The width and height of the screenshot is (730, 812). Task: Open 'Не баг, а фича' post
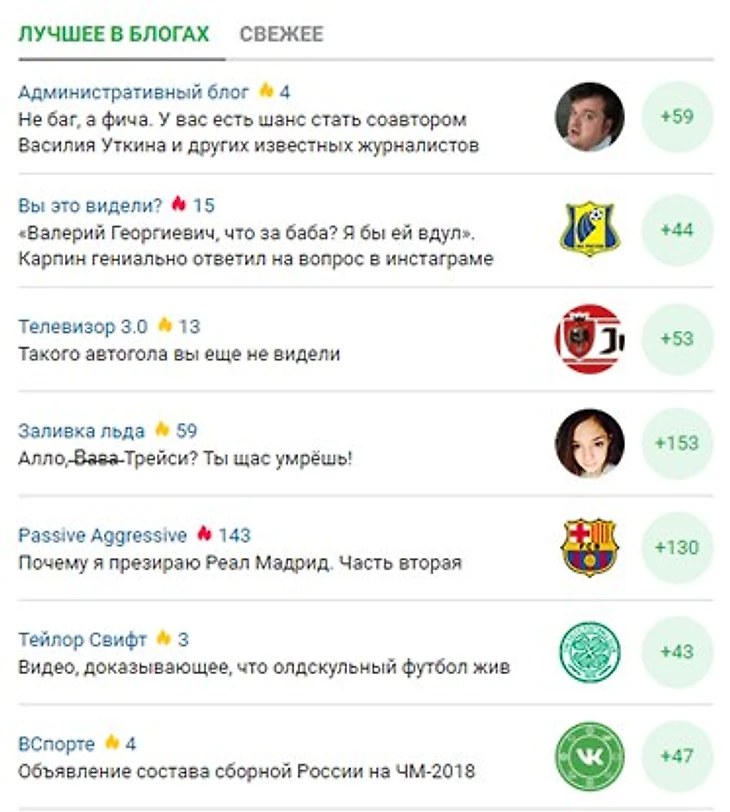[242, 132]
